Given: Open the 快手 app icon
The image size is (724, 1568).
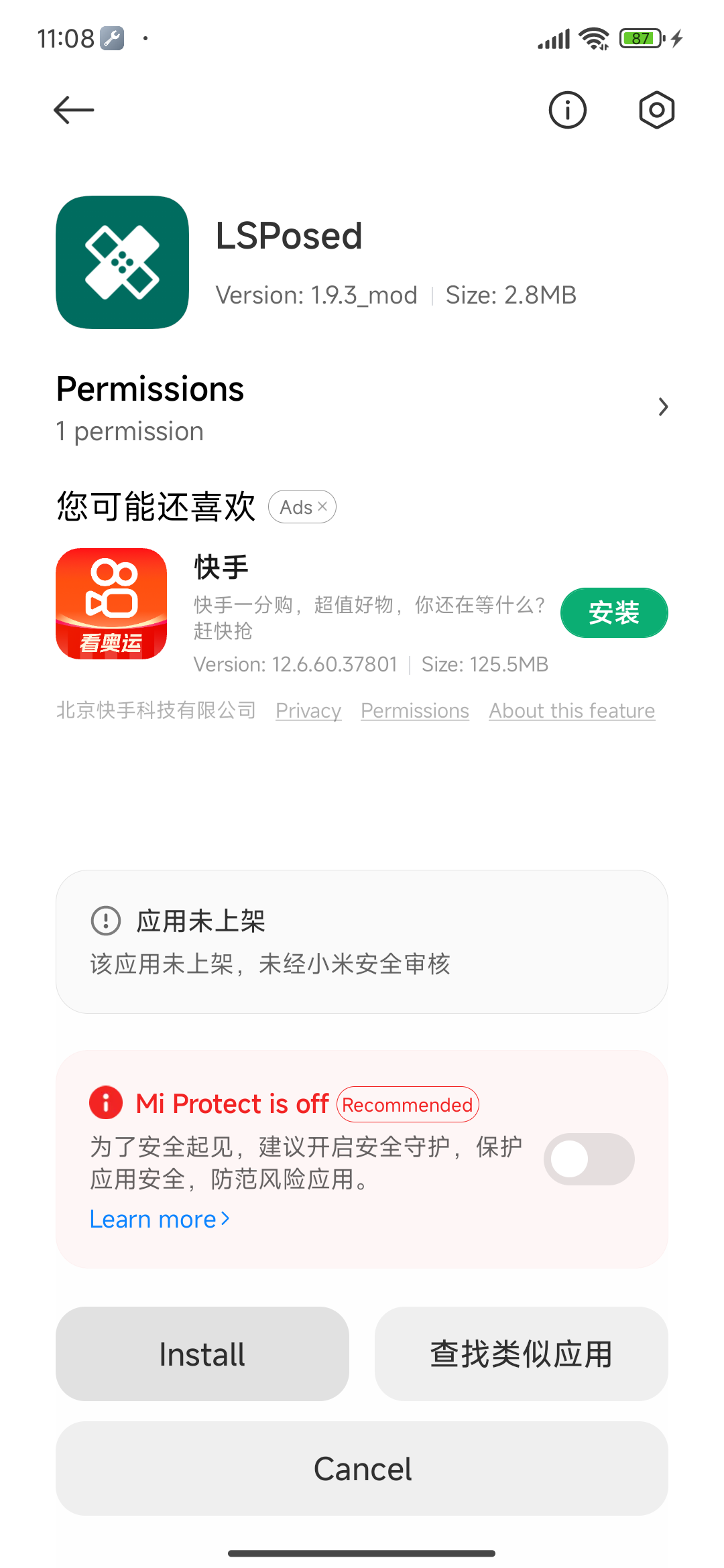Looking at the screenshot, I should click(x=111, y=604).
